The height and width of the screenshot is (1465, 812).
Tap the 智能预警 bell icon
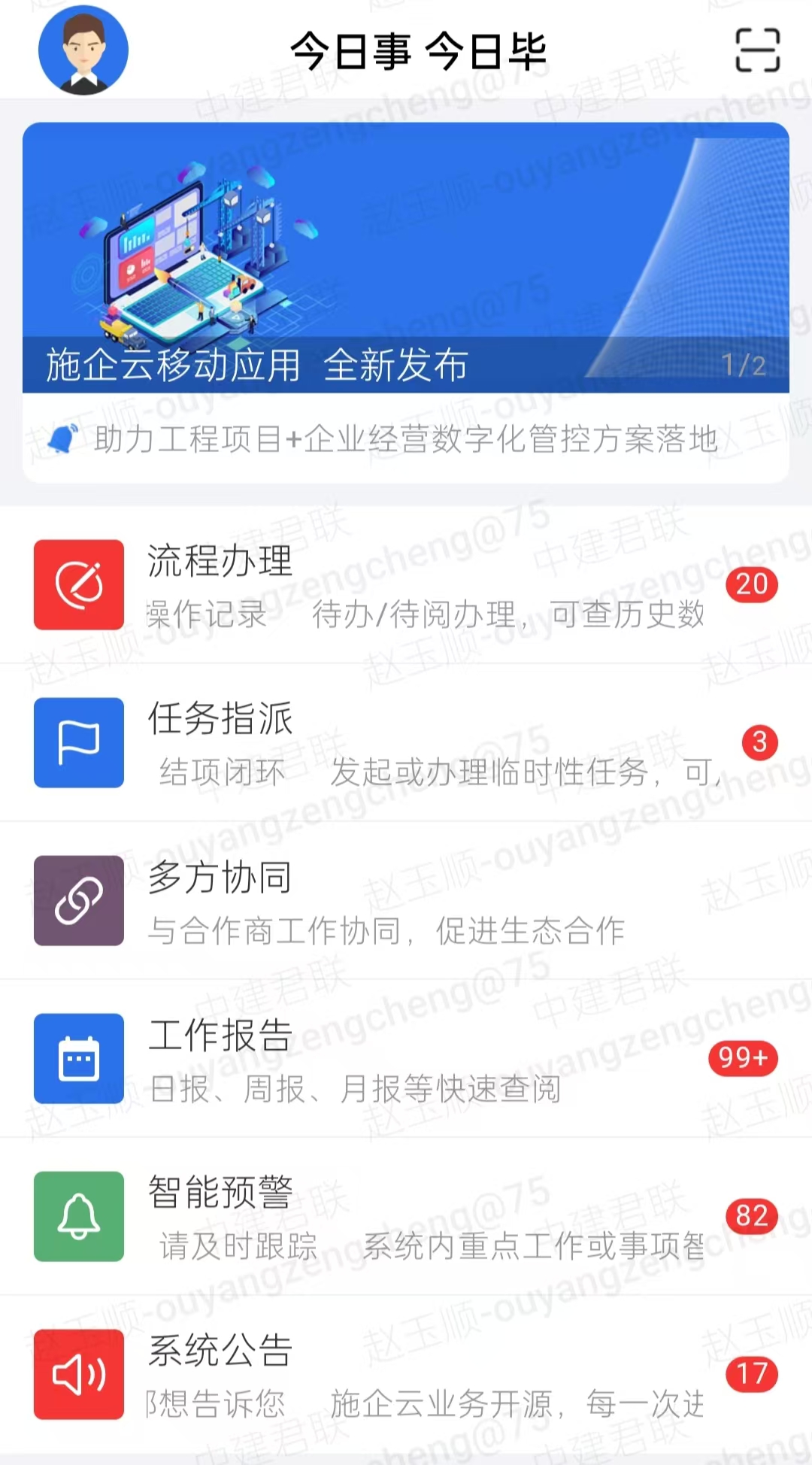77,1217
